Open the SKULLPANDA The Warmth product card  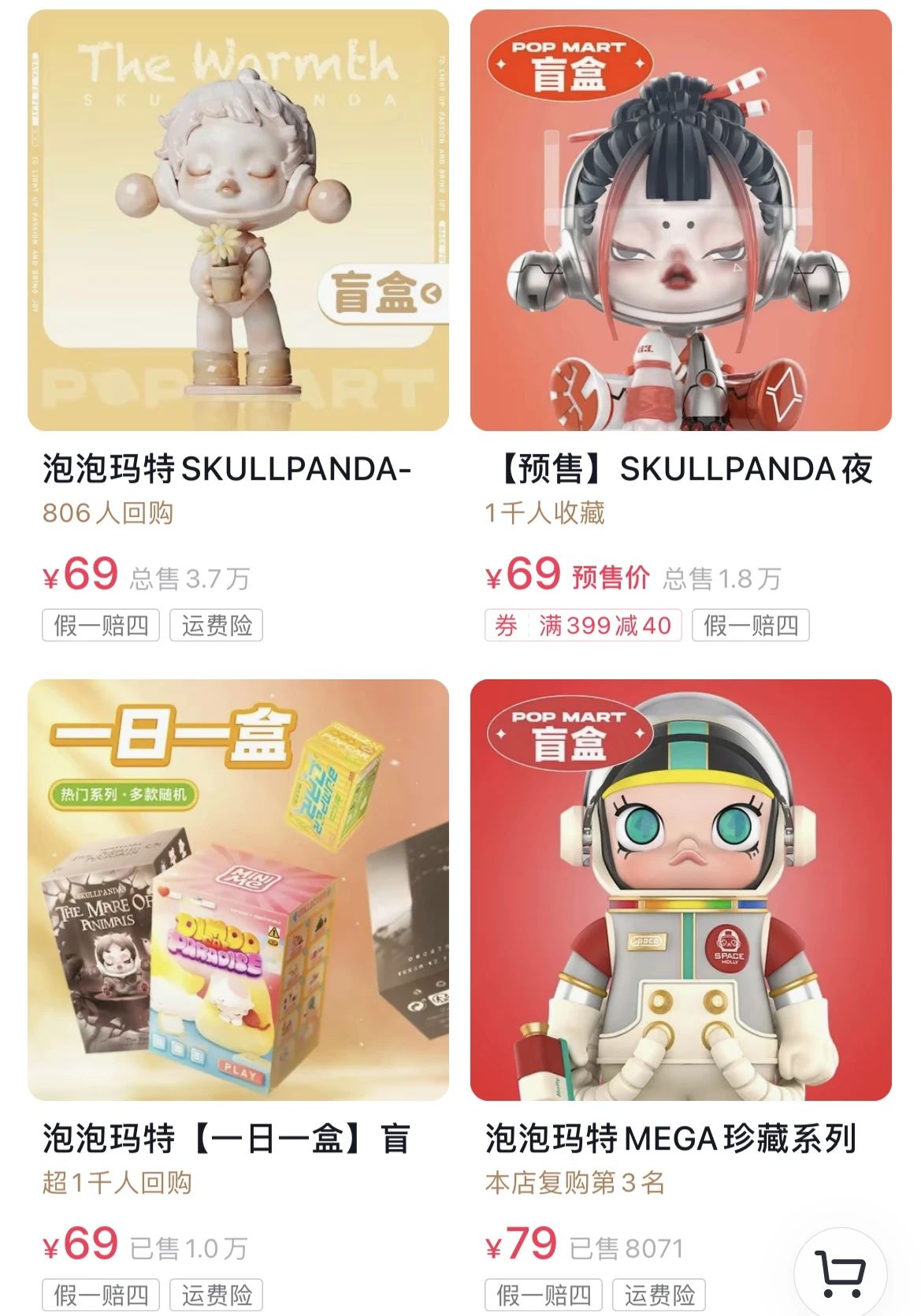[238, 221]
